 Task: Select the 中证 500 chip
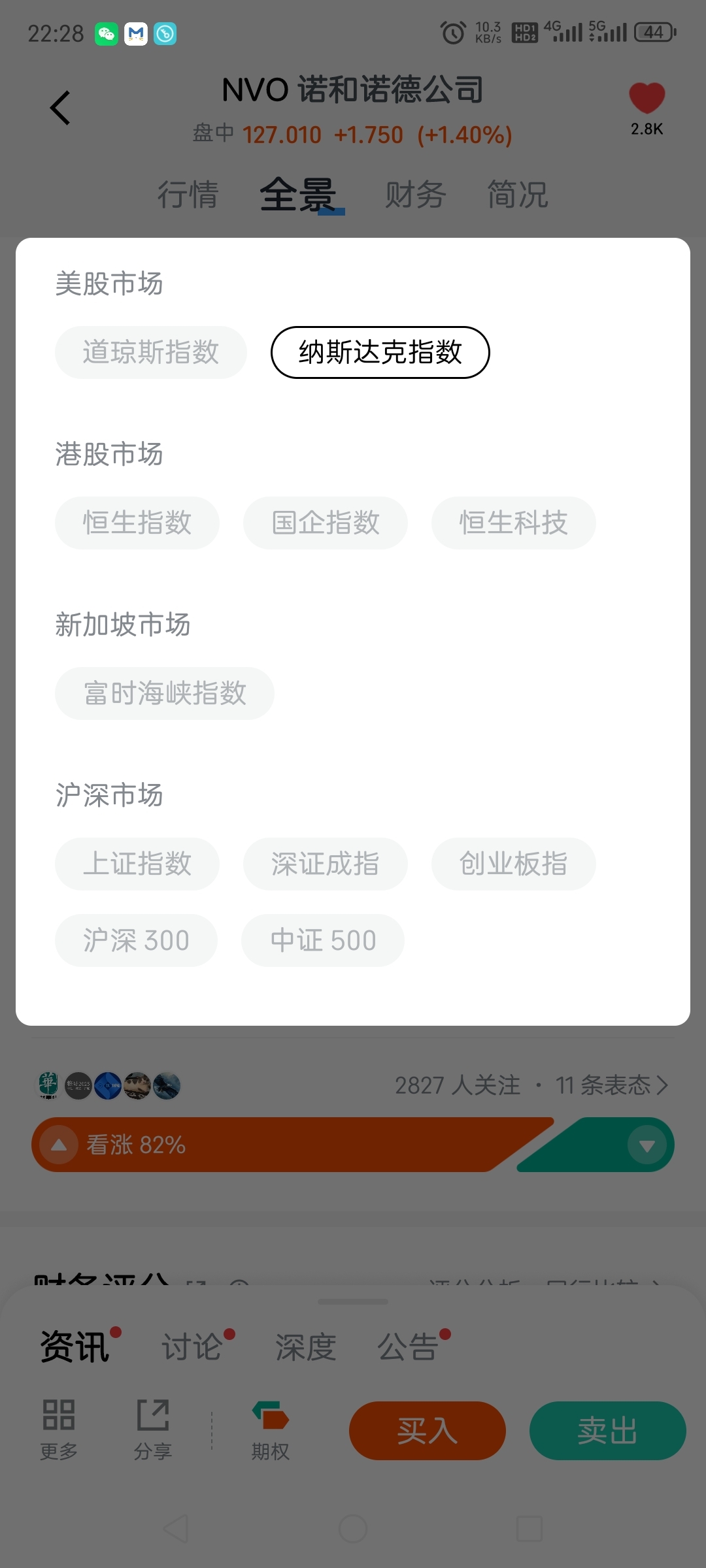[x=323, y=940]
